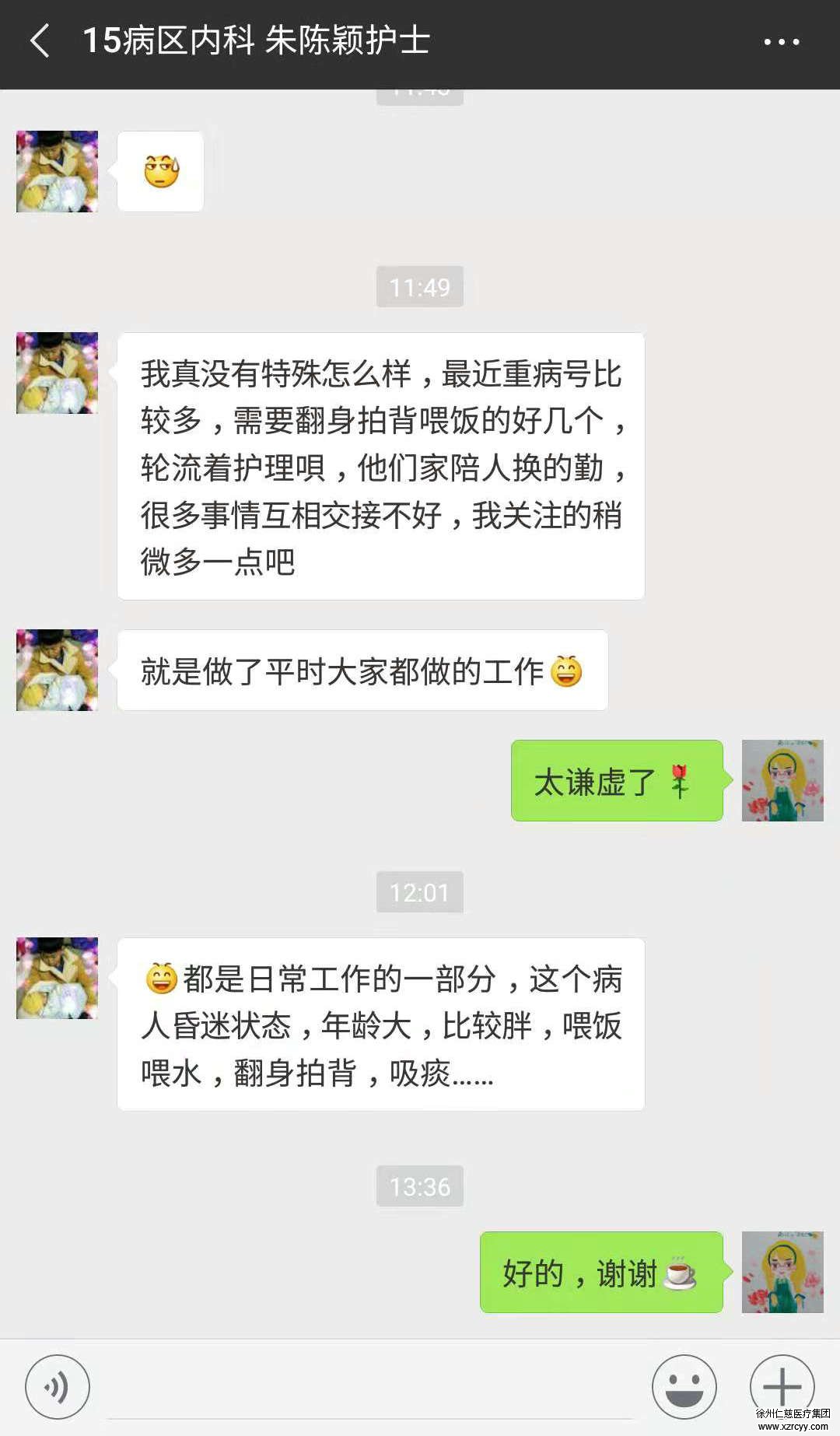The width and height of the screenshot is (840, 1436).
Task: Open the emoji sticker panel
Action: click(684, 1386)
